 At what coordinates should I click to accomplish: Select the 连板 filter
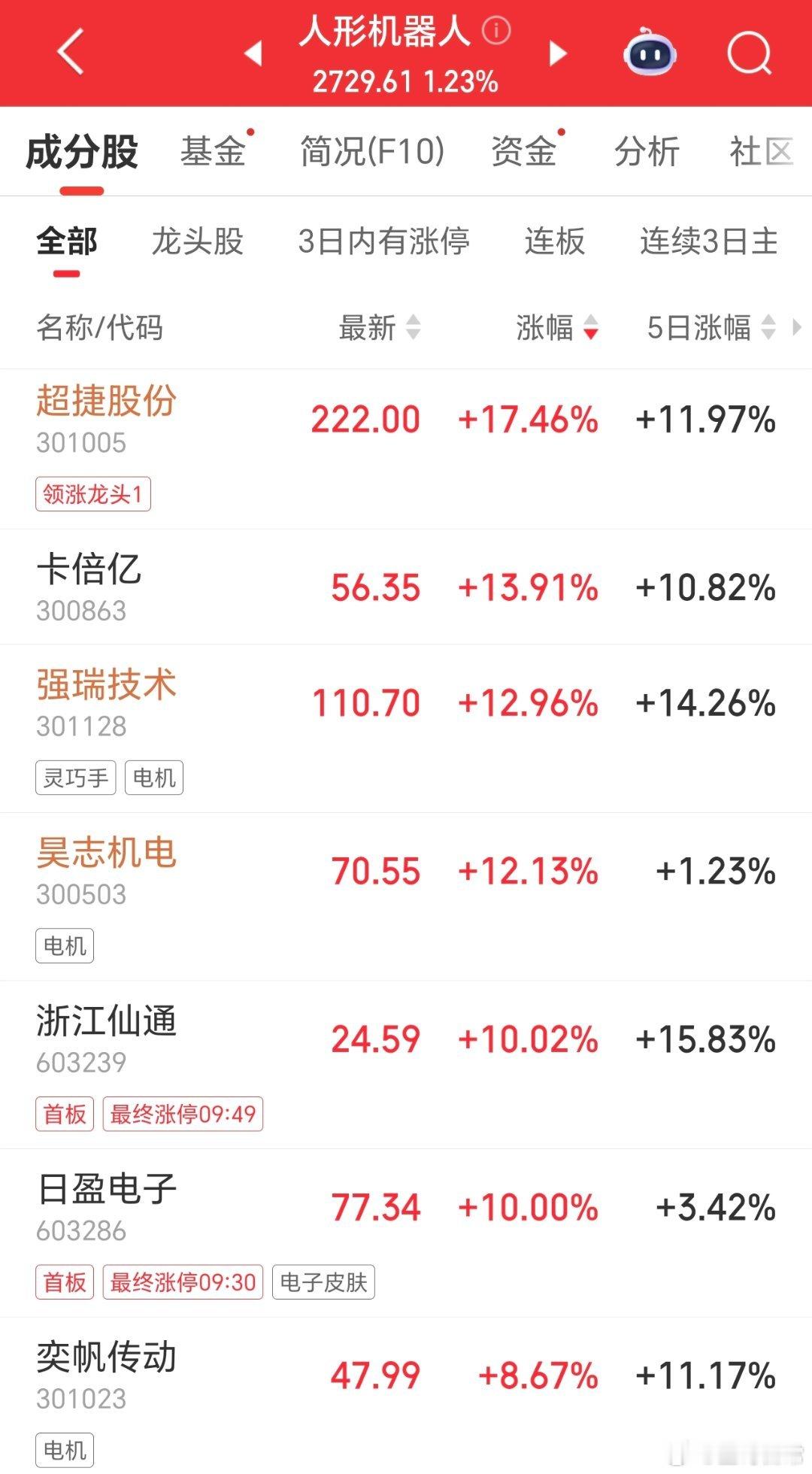(x=555, y=241)
